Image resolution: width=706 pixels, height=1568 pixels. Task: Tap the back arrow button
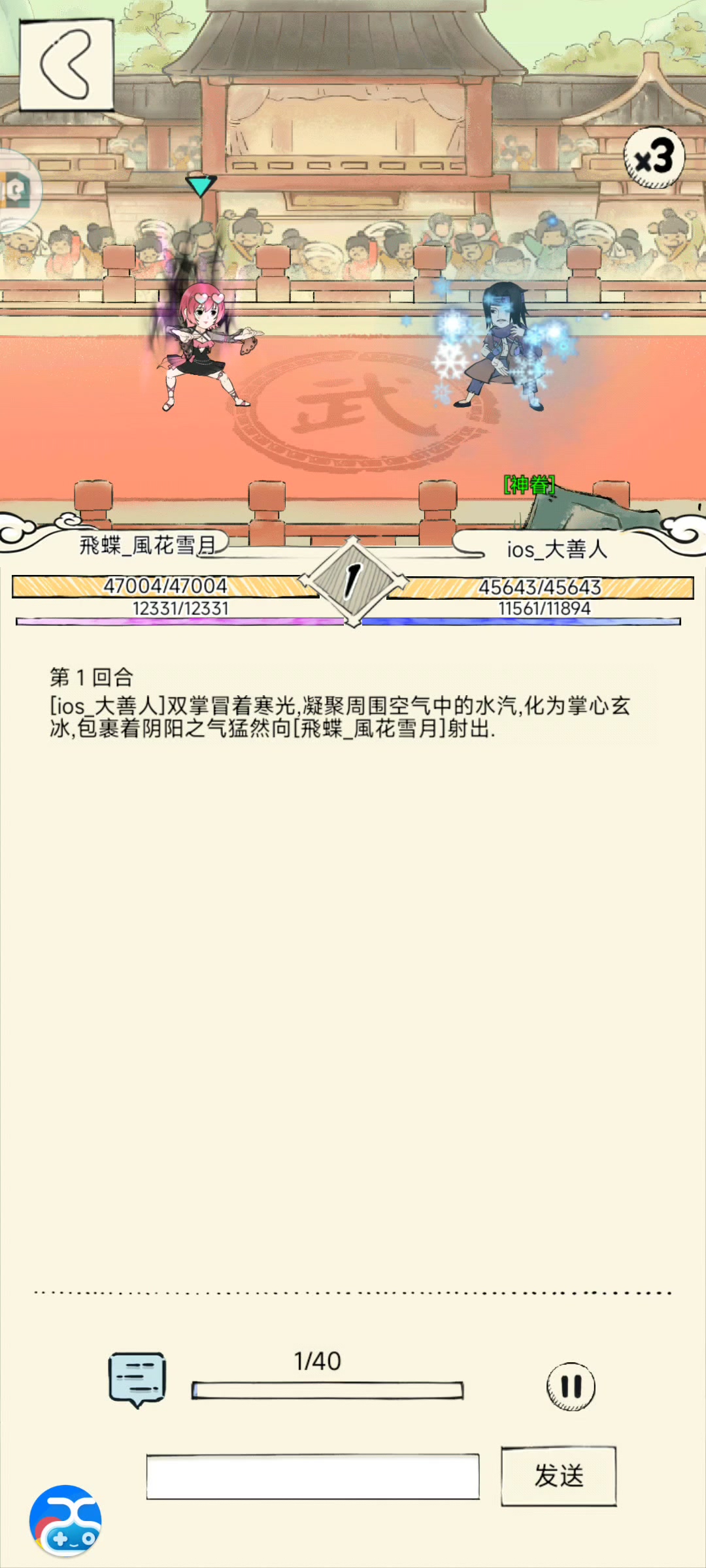tap(66, 65)
